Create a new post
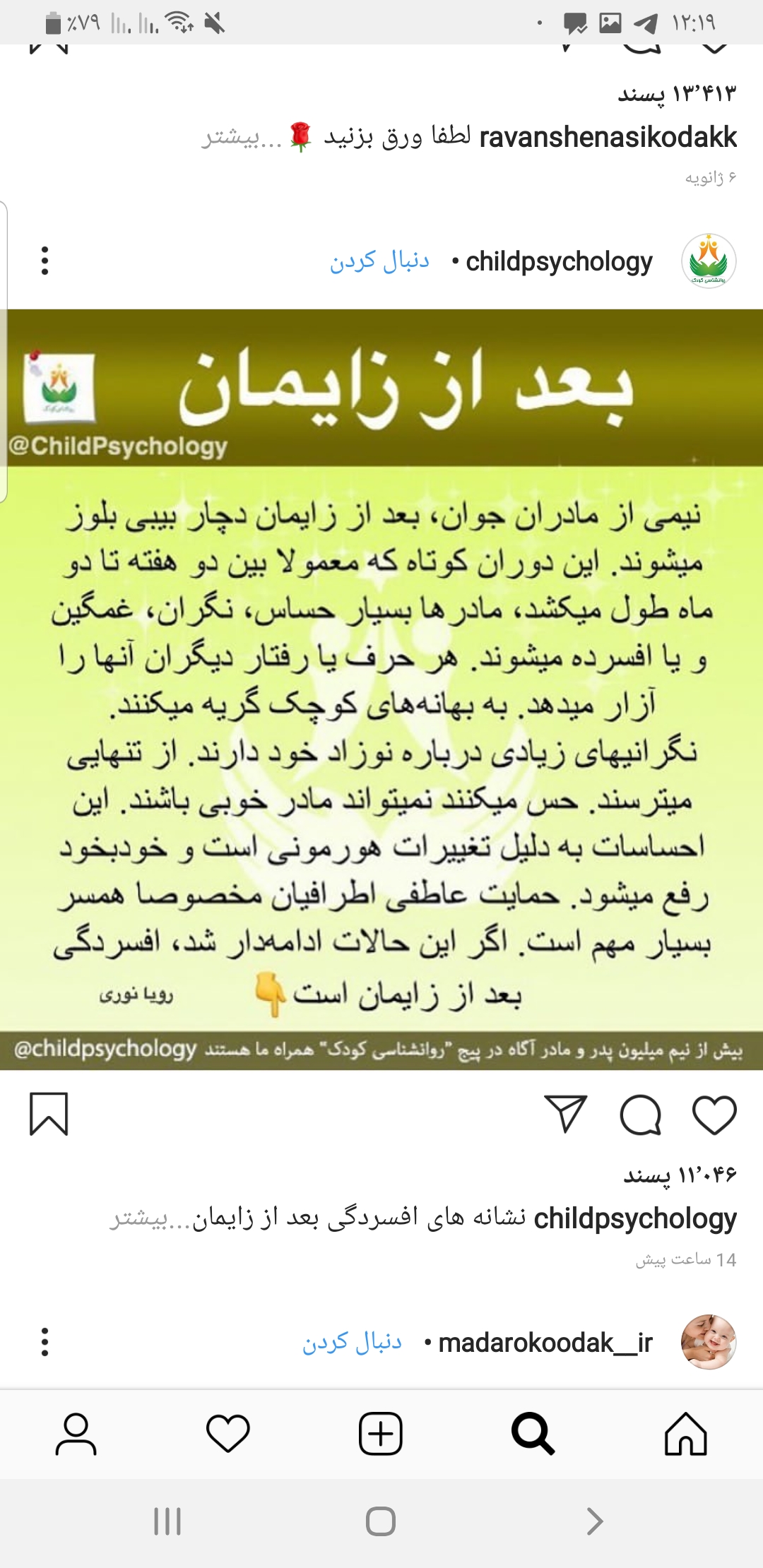The image size is (763, 1568). click(x=381, y=1434)
